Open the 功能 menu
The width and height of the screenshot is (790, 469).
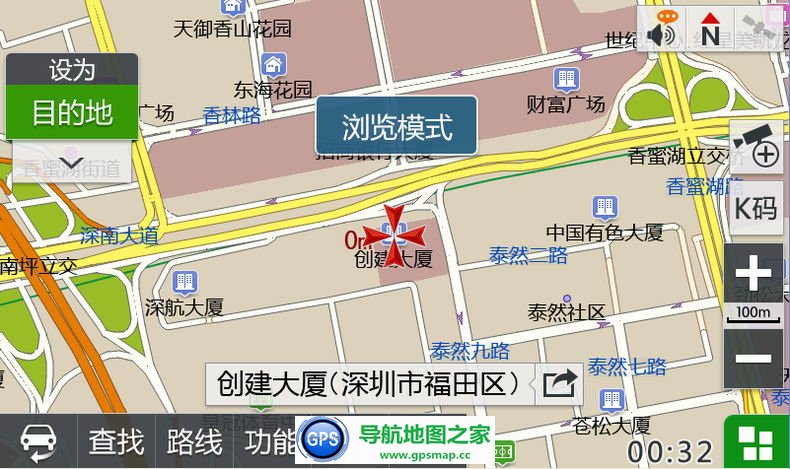tap(270, 442)
